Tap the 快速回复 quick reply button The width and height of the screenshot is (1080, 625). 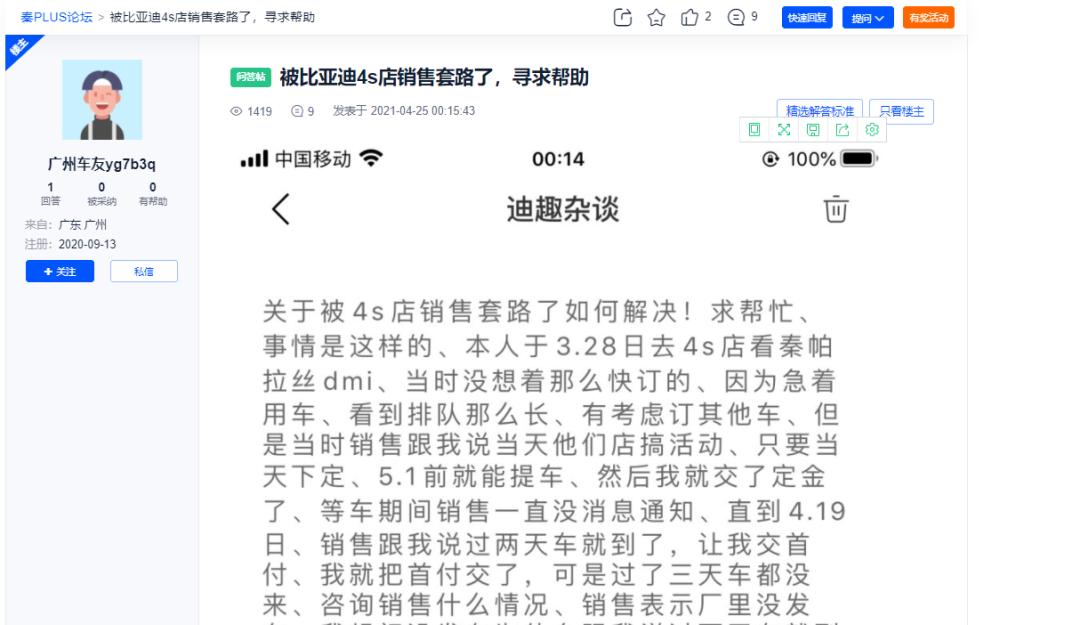807,17
